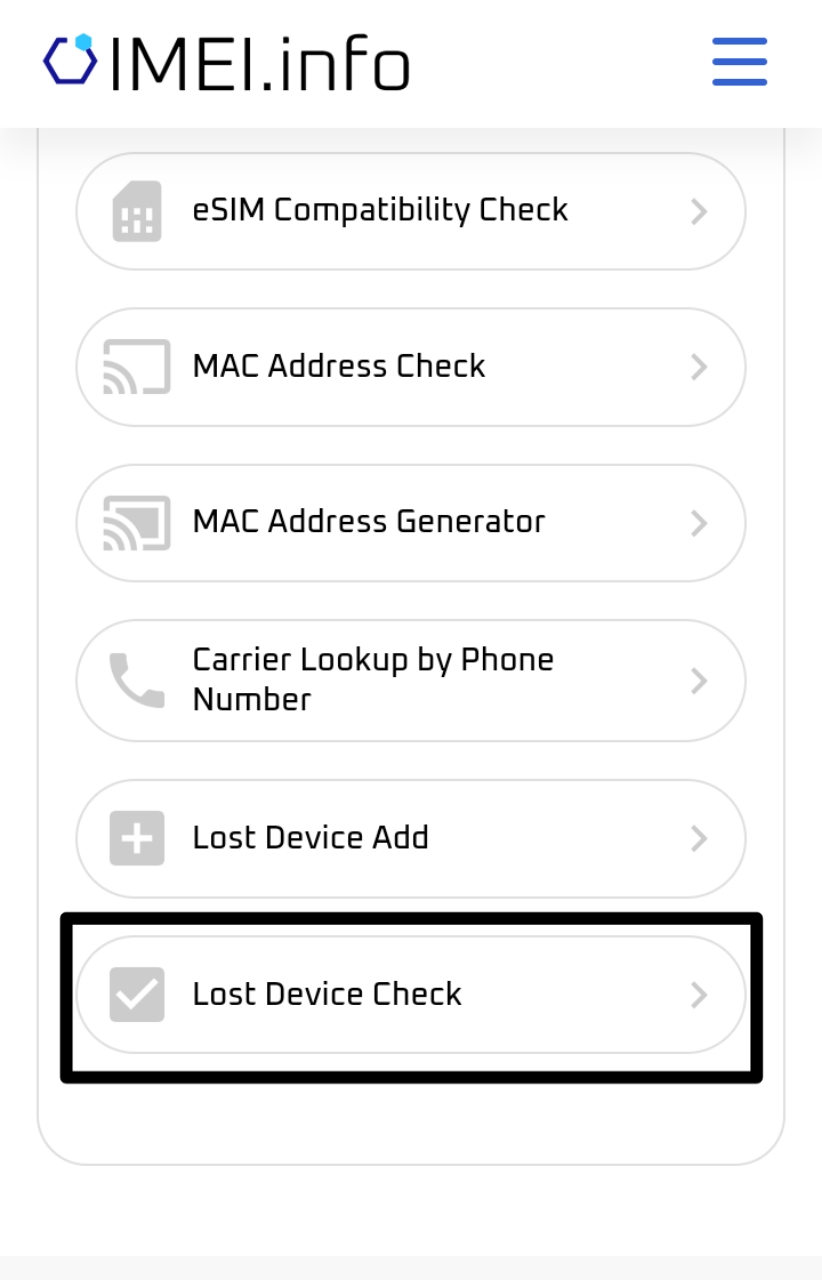The height and width of the screenshot is (1280, 822).
Task: Open the hamburger menu
Action: pos(739,62)
